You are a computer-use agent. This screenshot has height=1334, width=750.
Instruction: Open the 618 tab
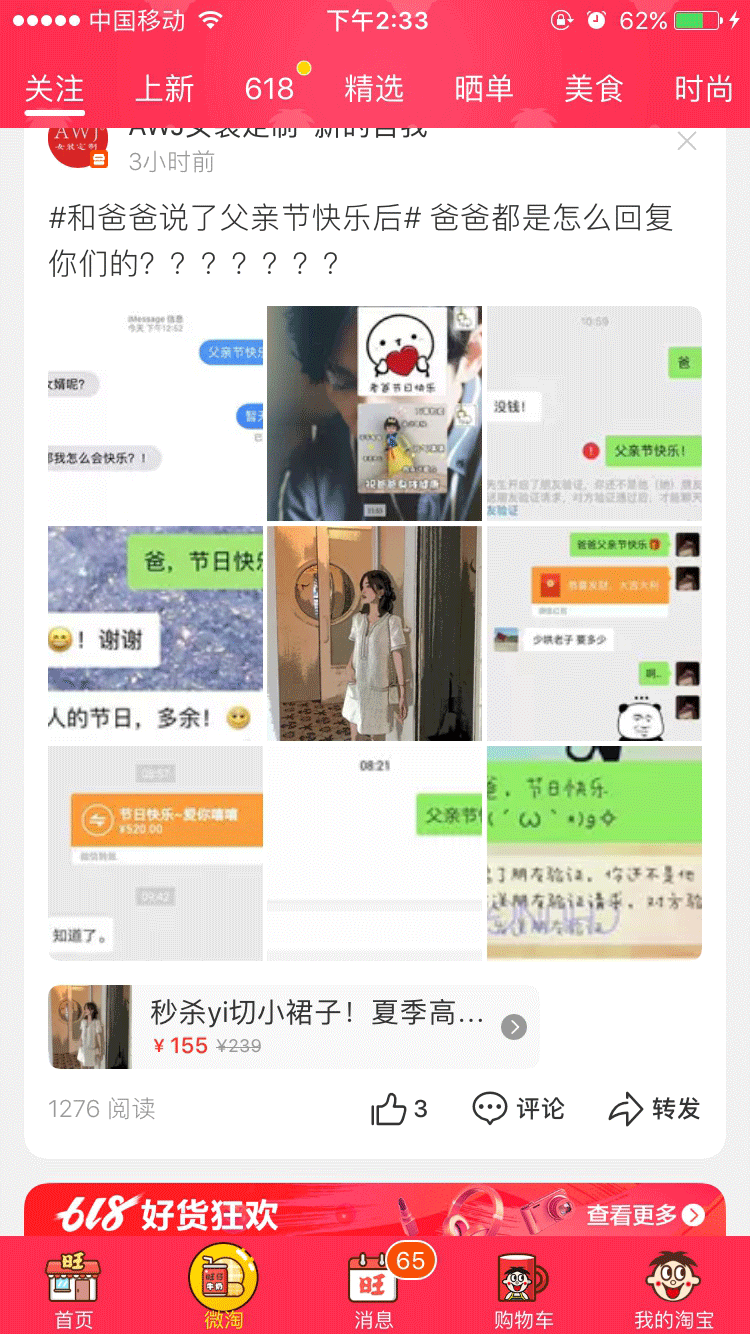[x=270, y=90]
